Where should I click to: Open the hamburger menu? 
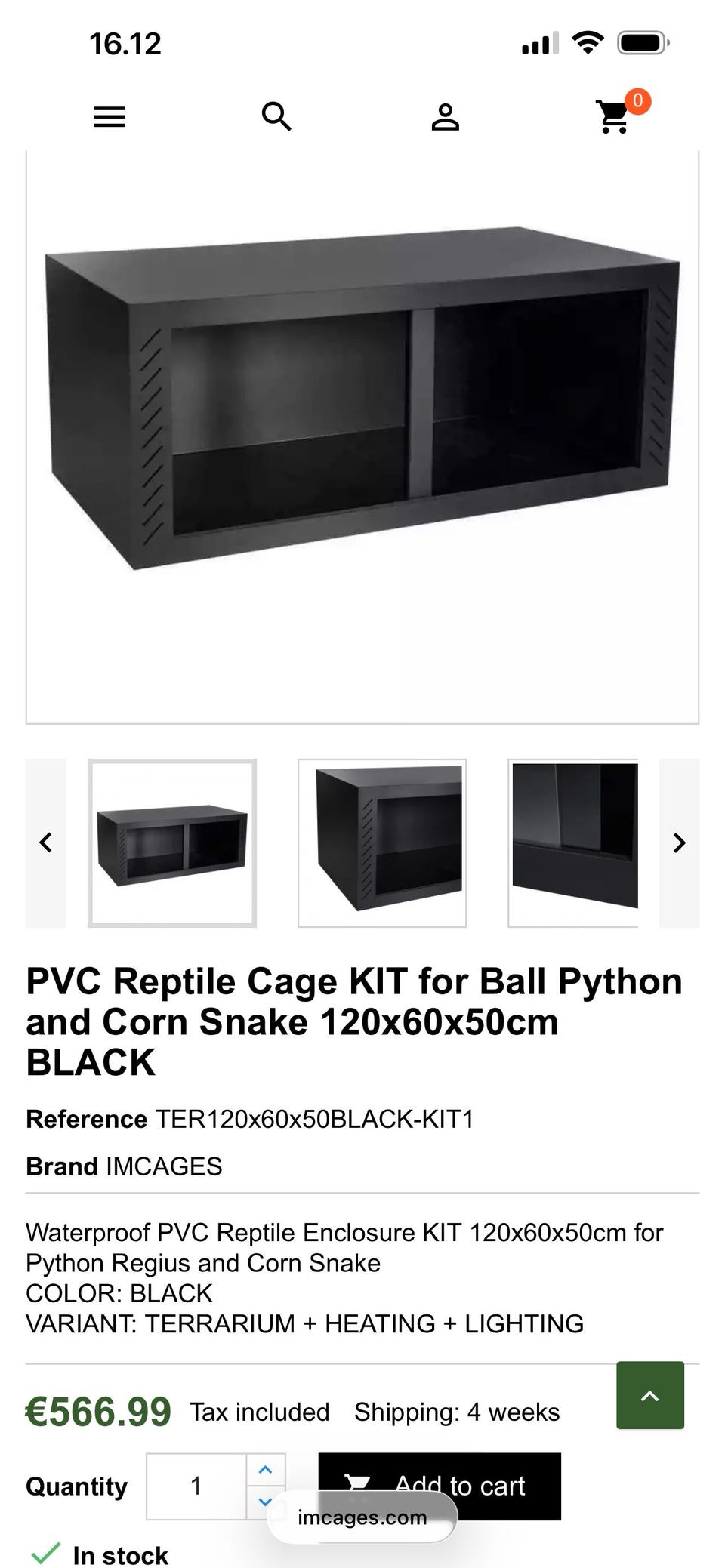click(110, 117)
